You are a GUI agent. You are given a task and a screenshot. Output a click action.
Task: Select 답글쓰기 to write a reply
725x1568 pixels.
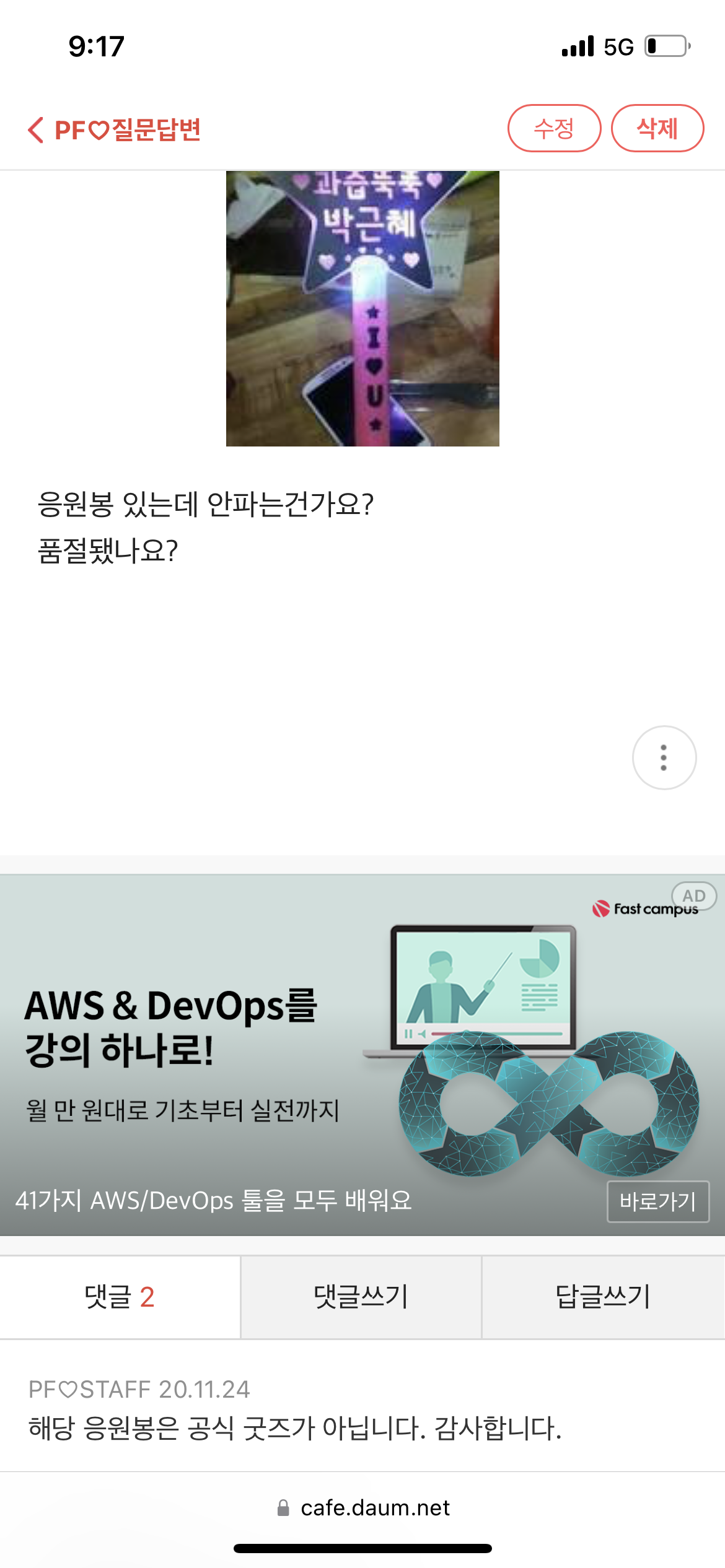(x=604, y=1297)
